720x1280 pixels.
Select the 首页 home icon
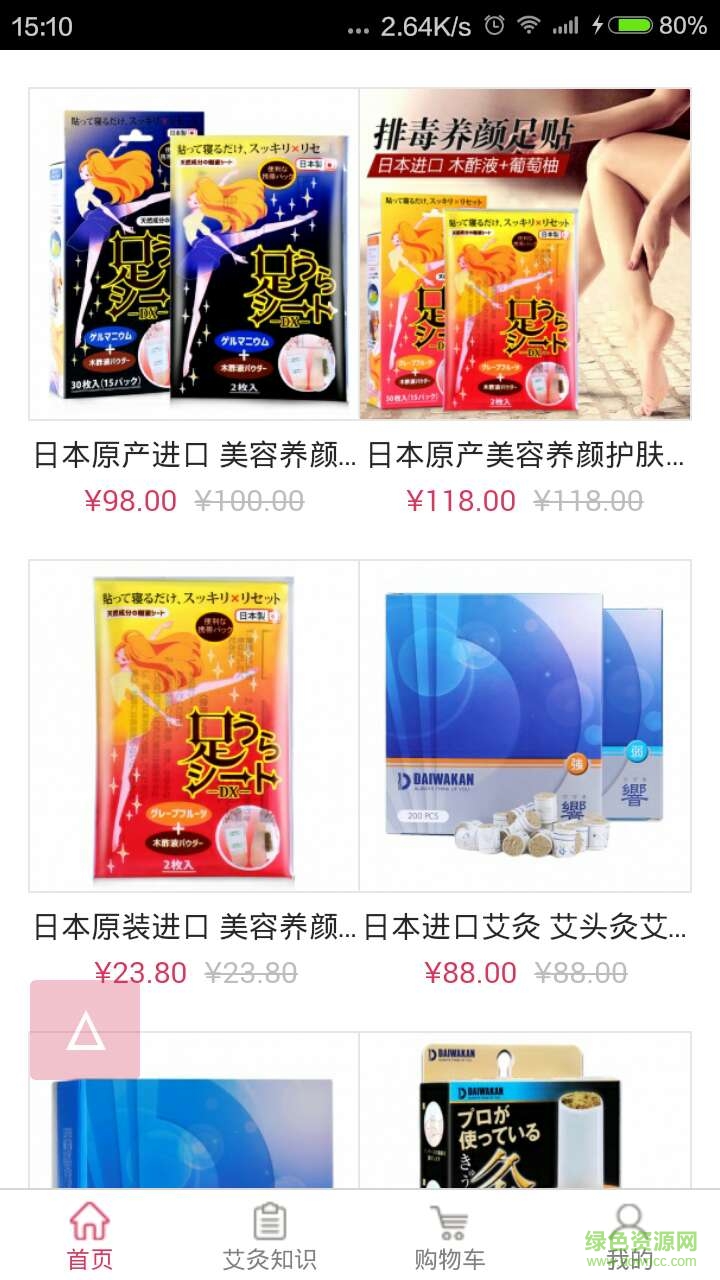(88, 1222)
